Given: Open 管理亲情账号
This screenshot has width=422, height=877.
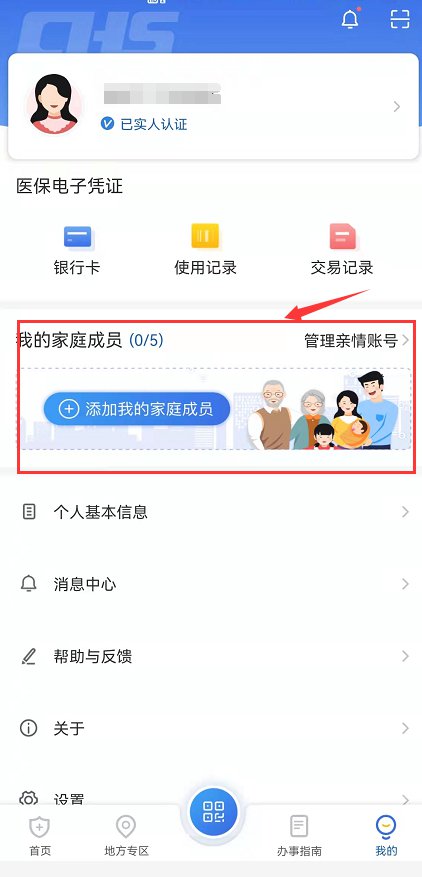Looking at the screenshot, I should (357, 341).
